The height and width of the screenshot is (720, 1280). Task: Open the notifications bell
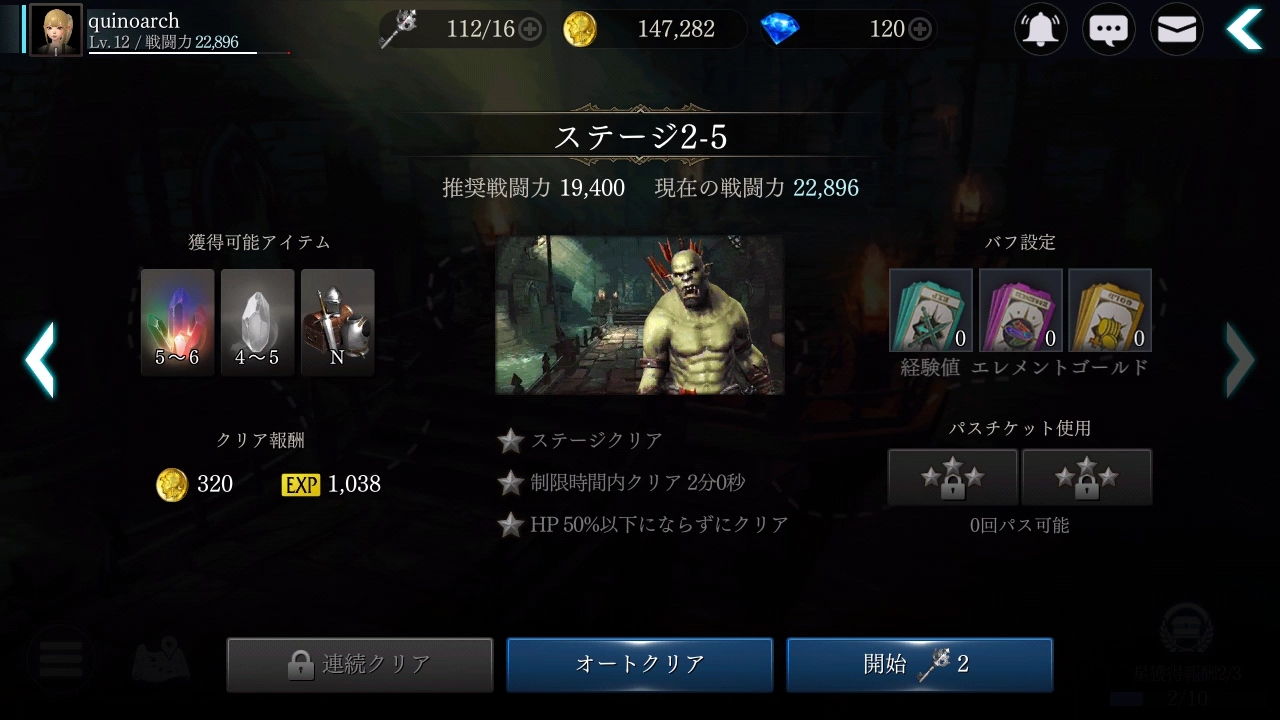(1041, 29)
